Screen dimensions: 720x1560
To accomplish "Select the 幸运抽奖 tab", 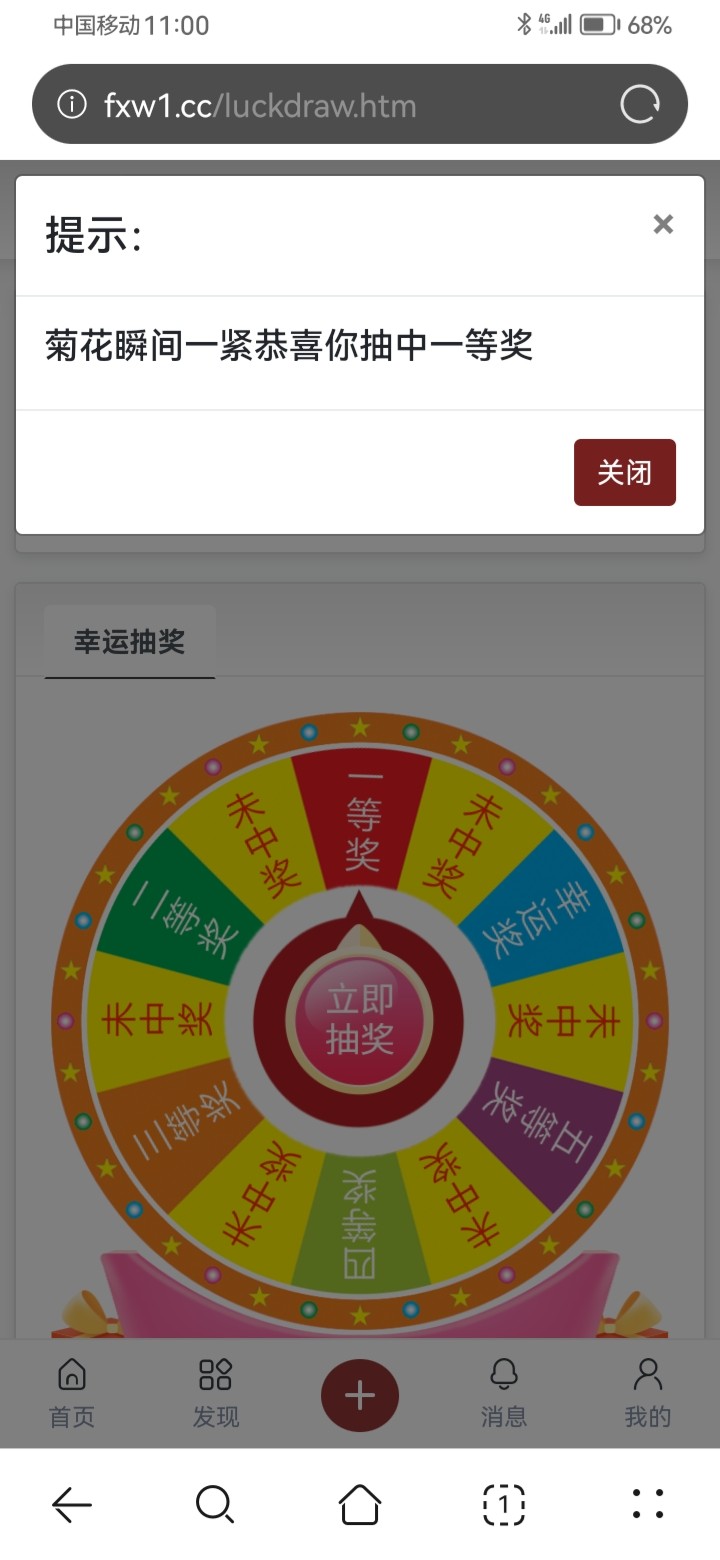I will [130, 642].
